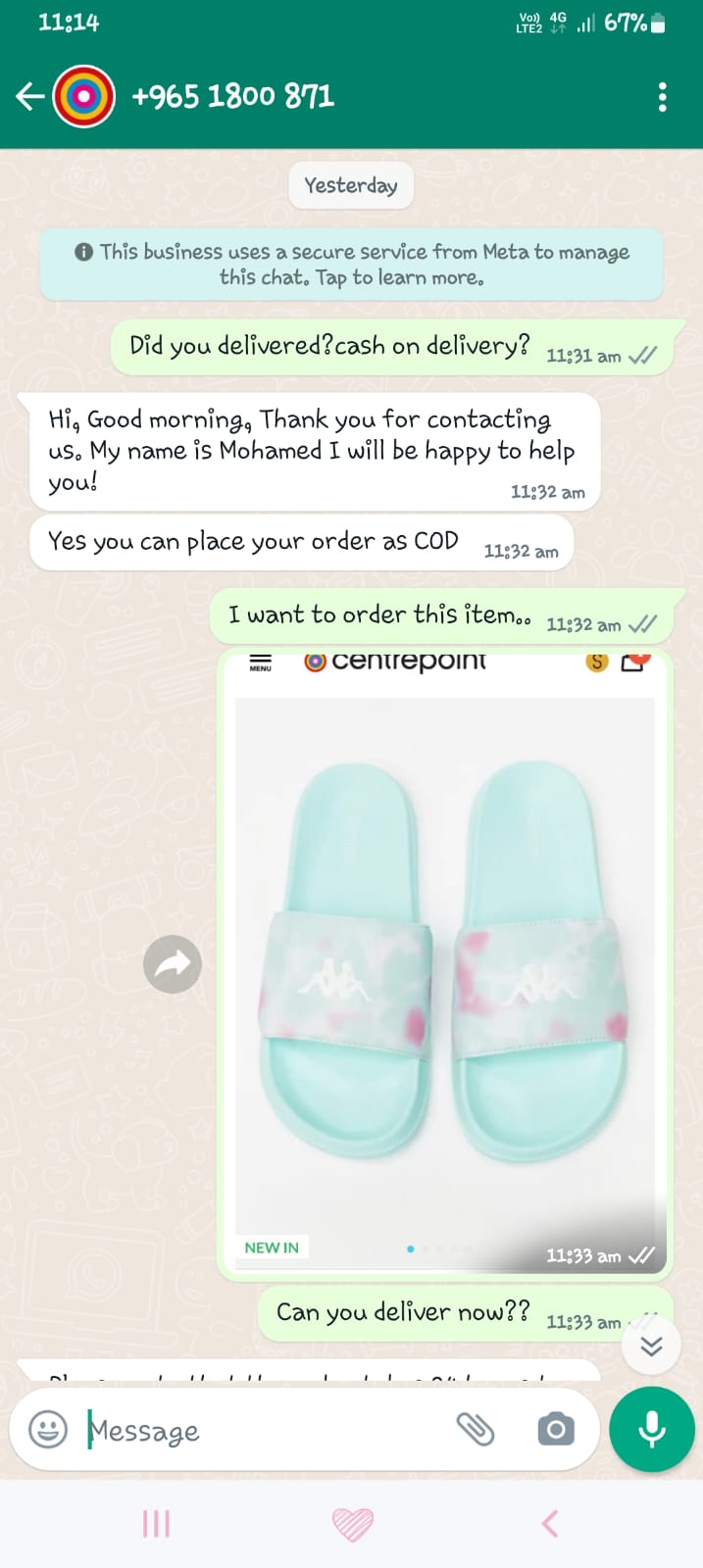The image size is (703, 1568).
Task: Open the attachment paperclip
Action: click(476, 1430)
